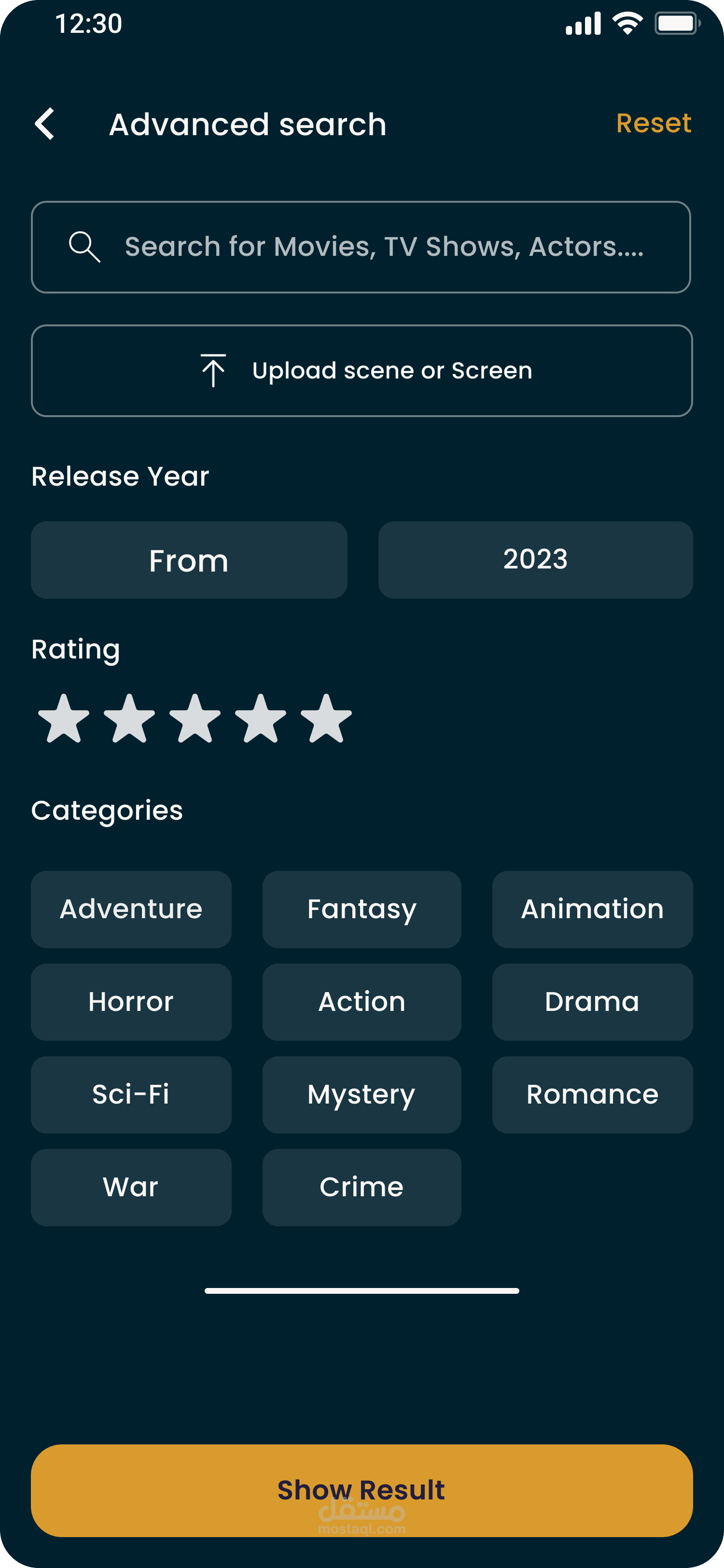Select the Romance chip
This screenshot has width=724, height=1568.
[592, 1094]
